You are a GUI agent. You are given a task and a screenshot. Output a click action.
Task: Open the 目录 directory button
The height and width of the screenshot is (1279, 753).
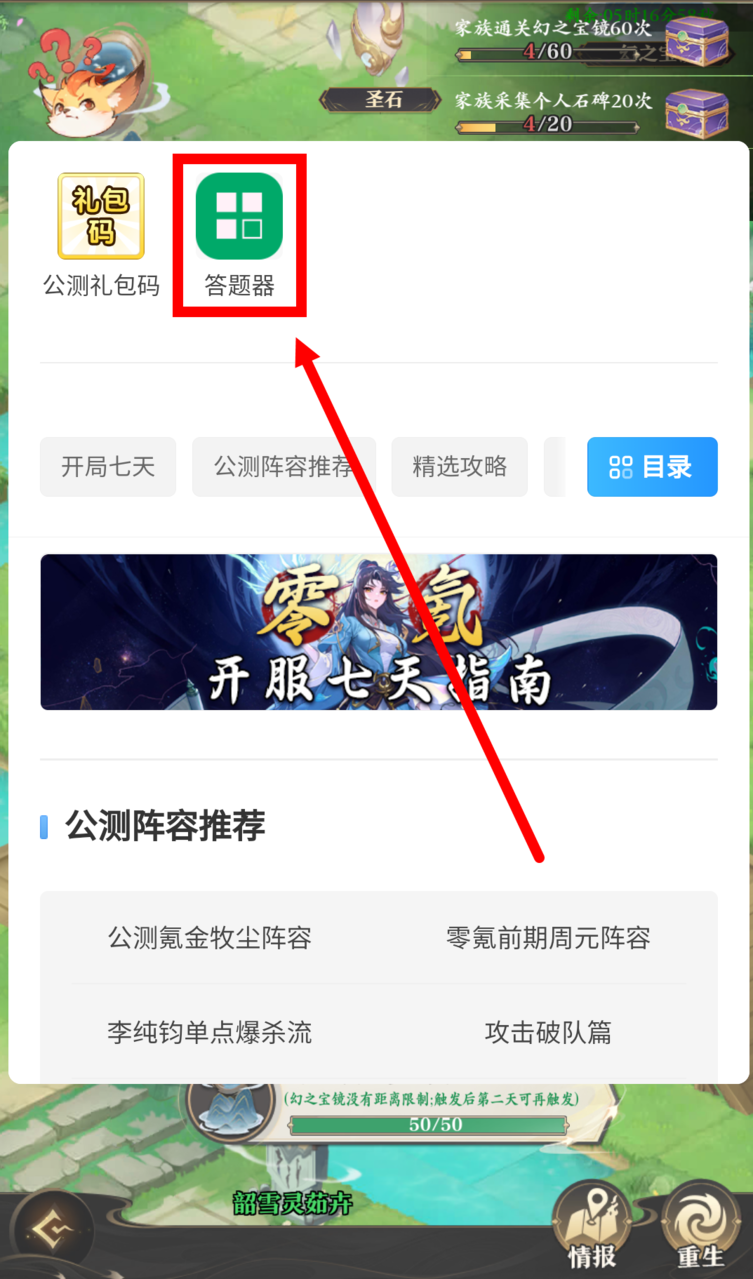(x=652, y=466)
